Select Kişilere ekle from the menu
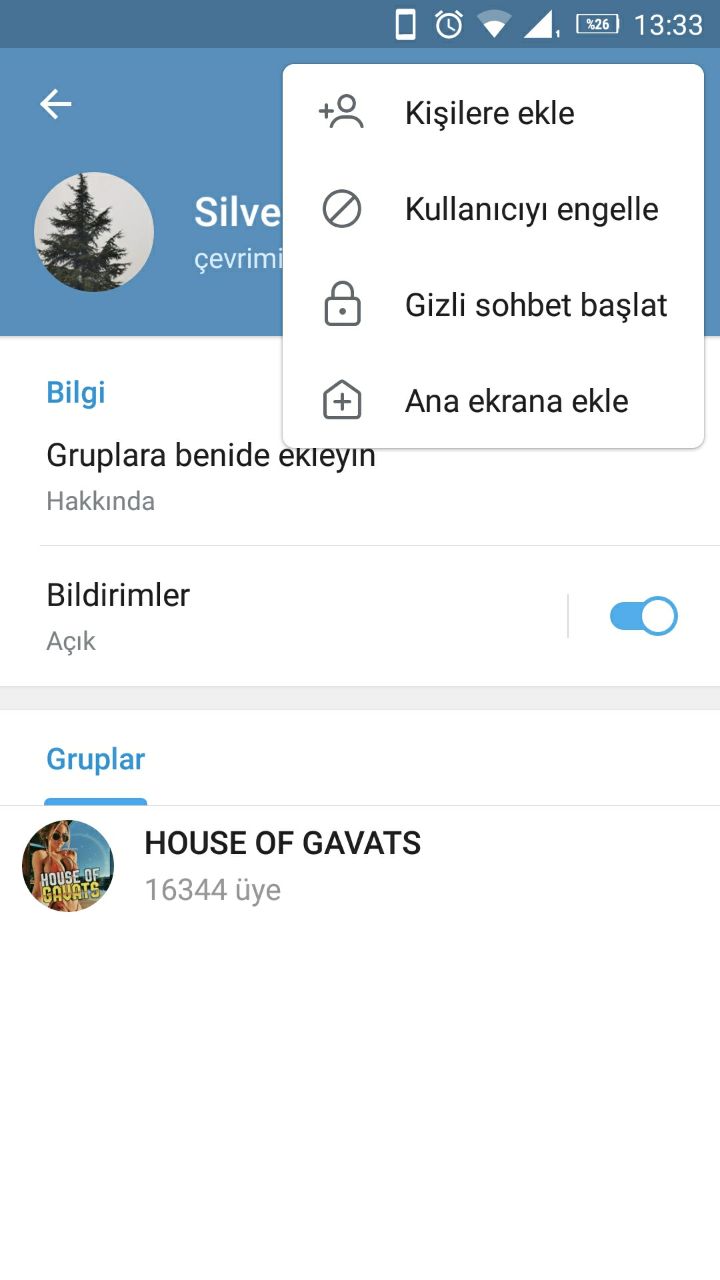The width and height of the screenshot is (720, 1280). coord(489,112)
